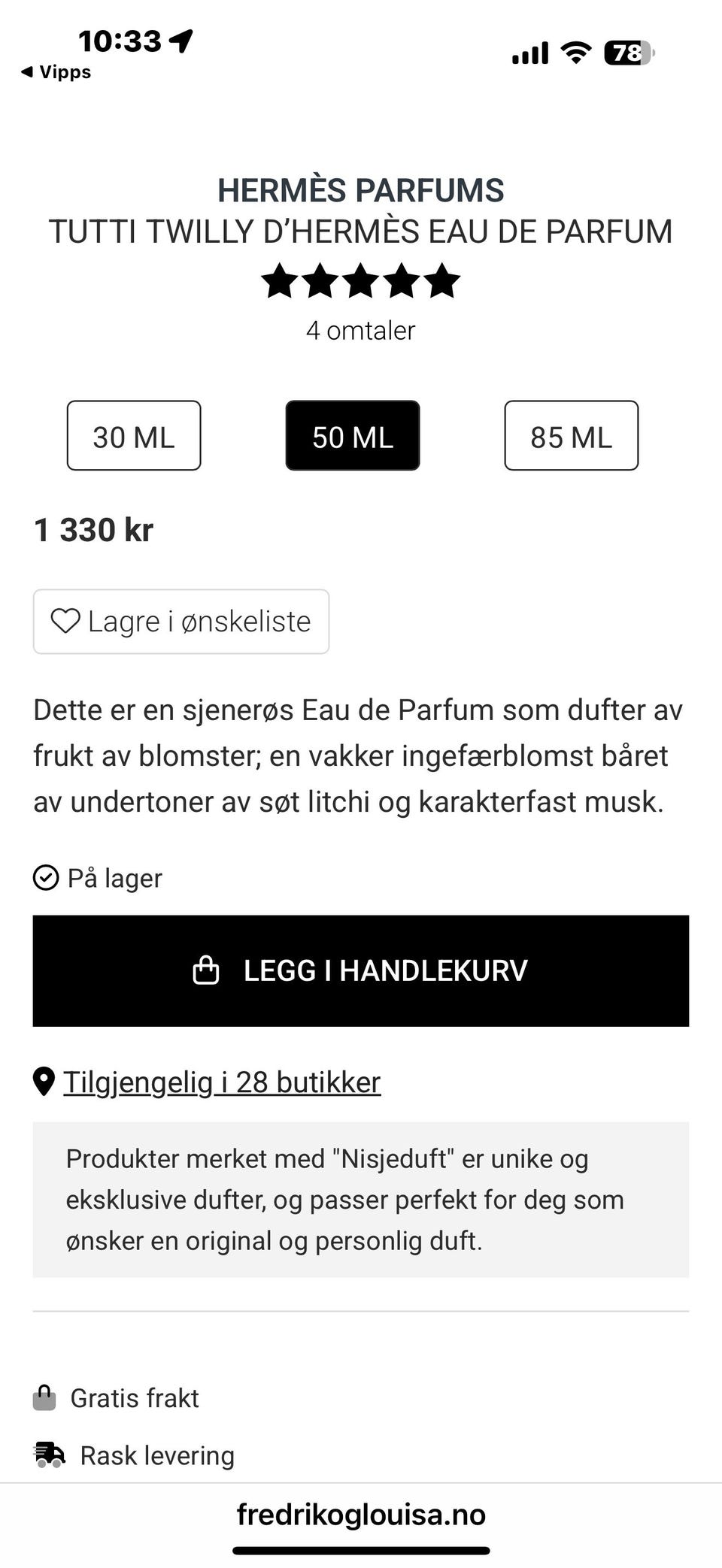
Task: Select the 85 ML size option
Action: (572, 436)
